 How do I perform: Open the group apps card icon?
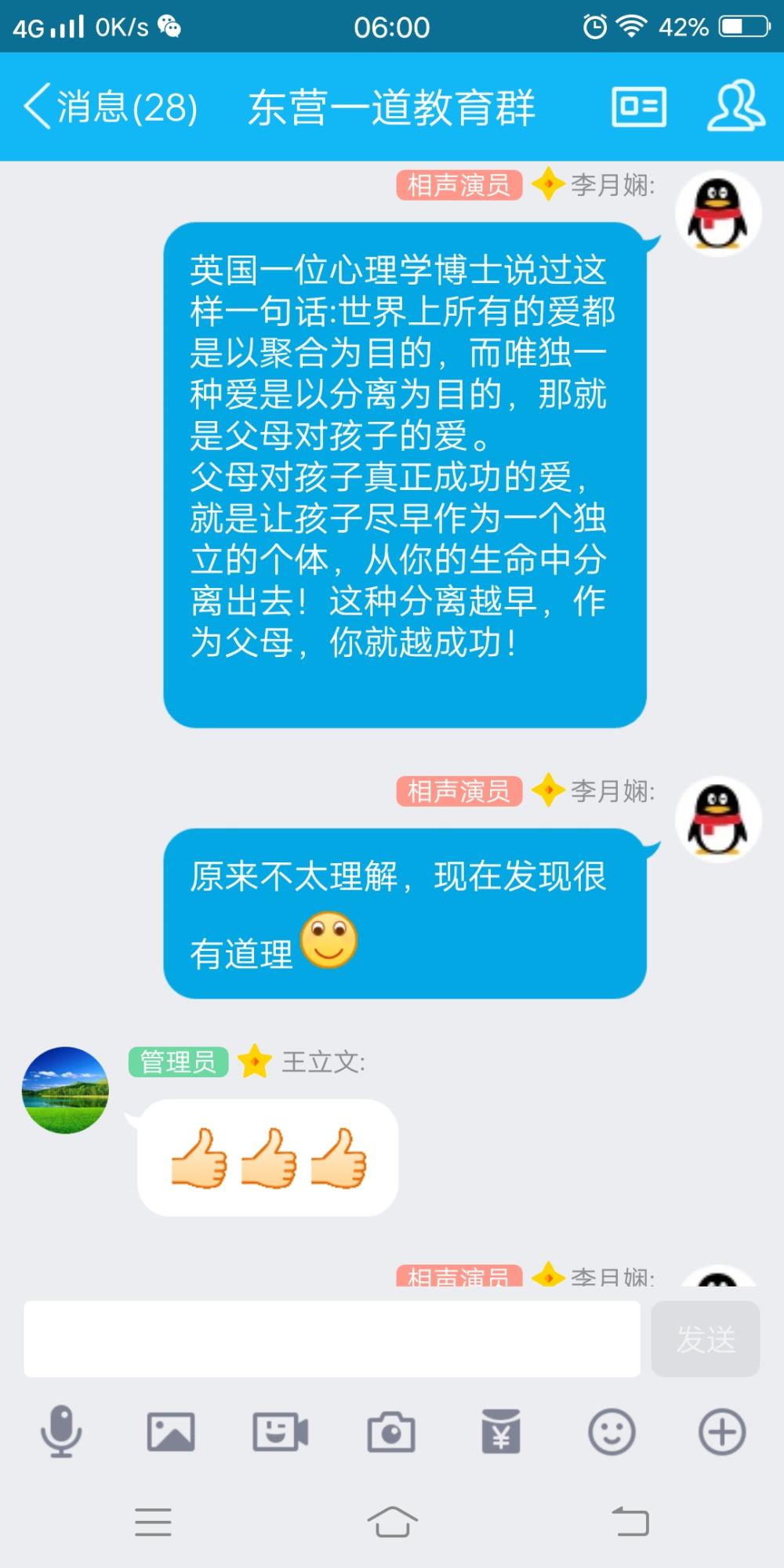coord(639,107)
